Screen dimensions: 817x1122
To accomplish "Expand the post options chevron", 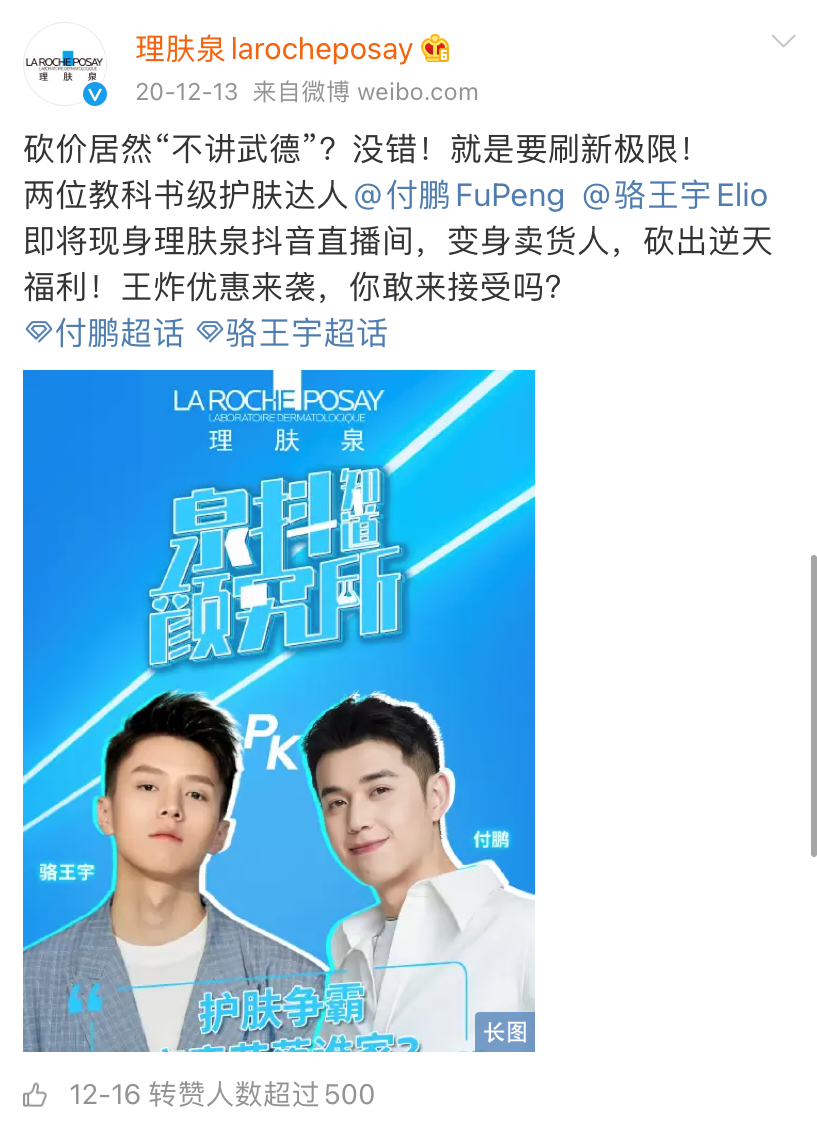I will click(x=784, y=42).
